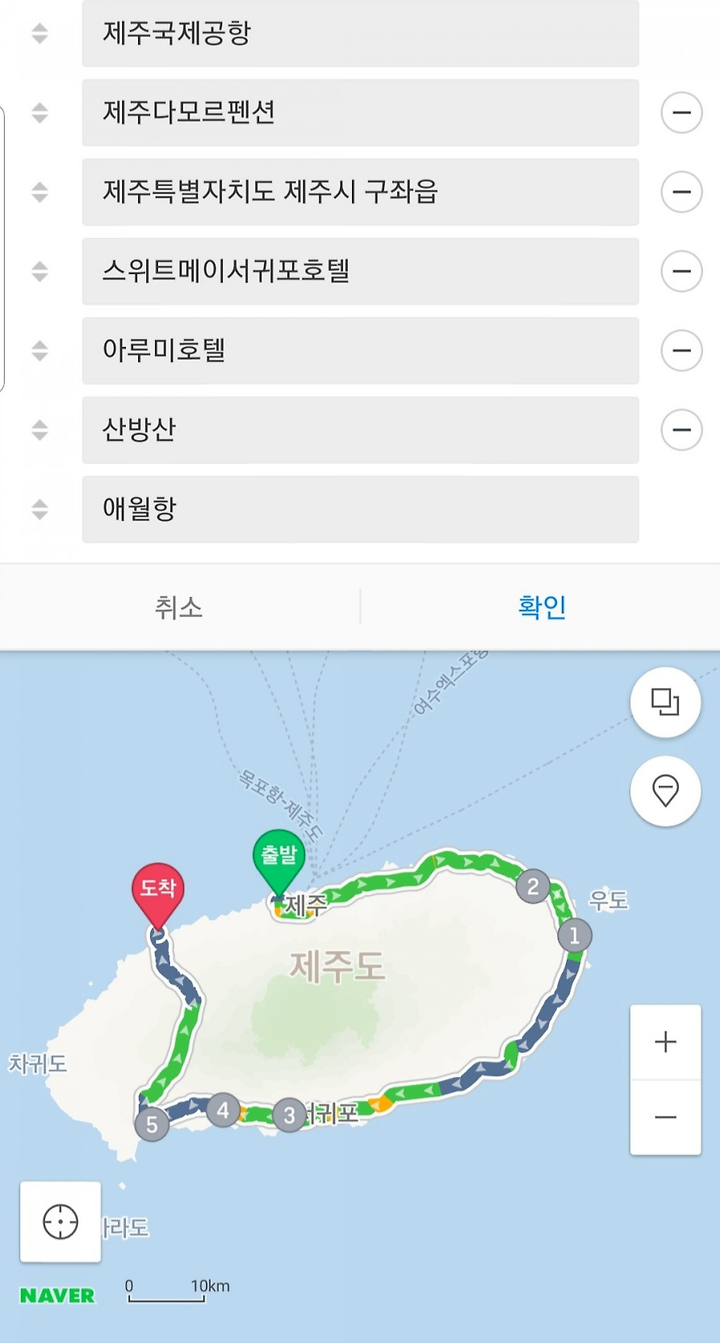720x1343 pixels.
Task: Center the map on my current location
Action: (x=60, y=1222)
